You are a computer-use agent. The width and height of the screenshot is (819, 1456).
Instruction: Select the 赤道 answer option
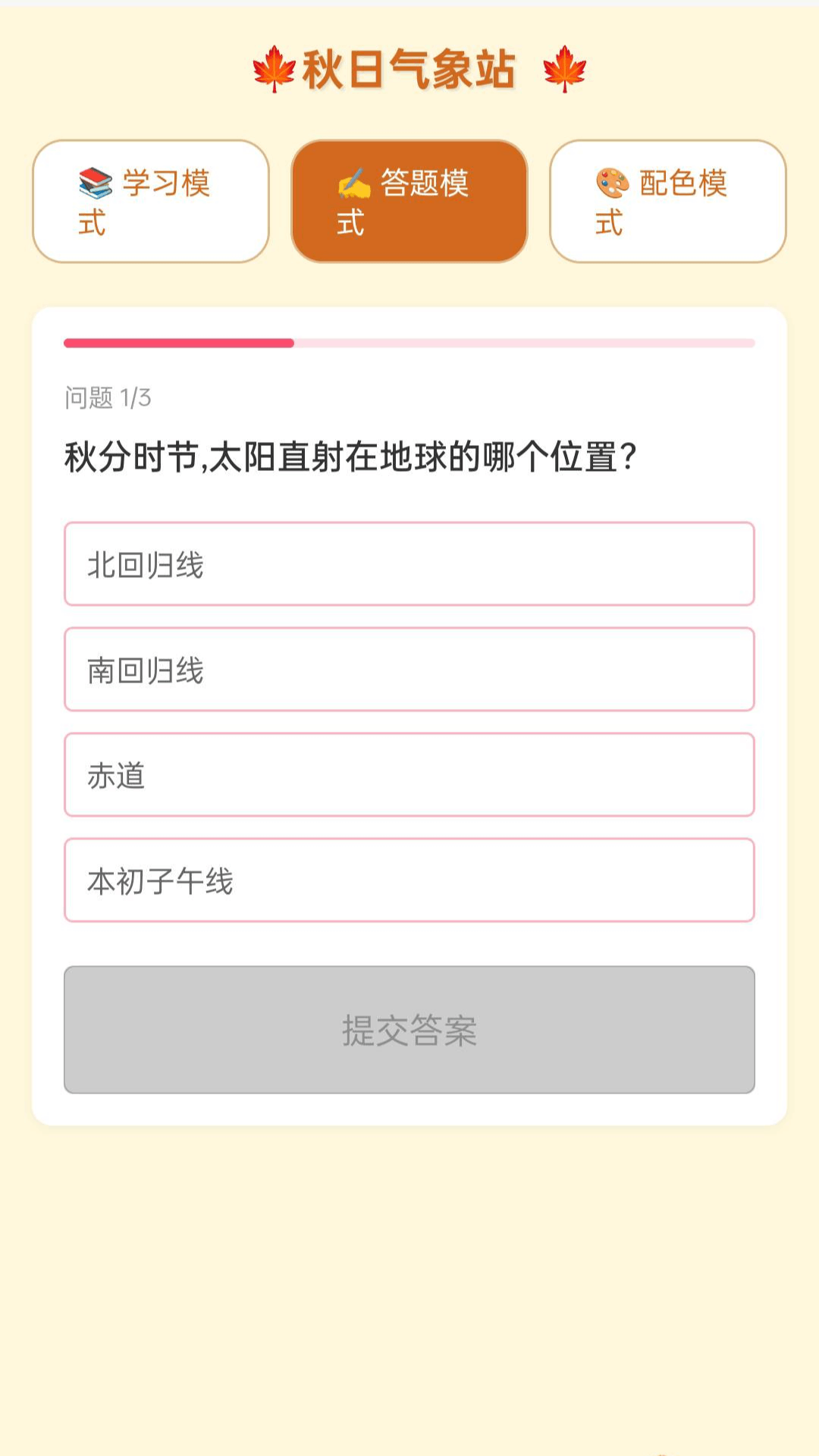click(409, 774)
